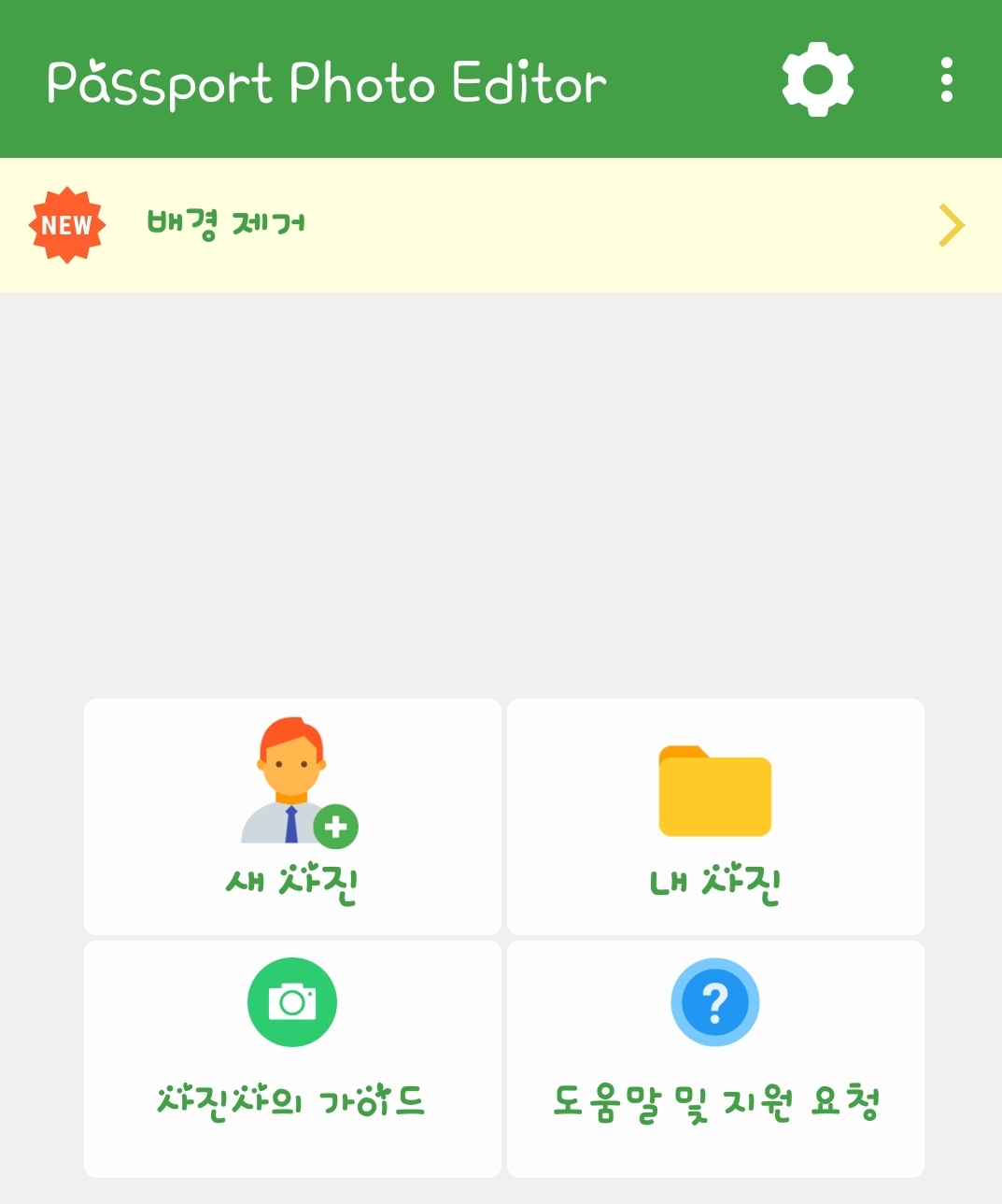Open 도움말 및 지원 요청

click(715, 1059)
